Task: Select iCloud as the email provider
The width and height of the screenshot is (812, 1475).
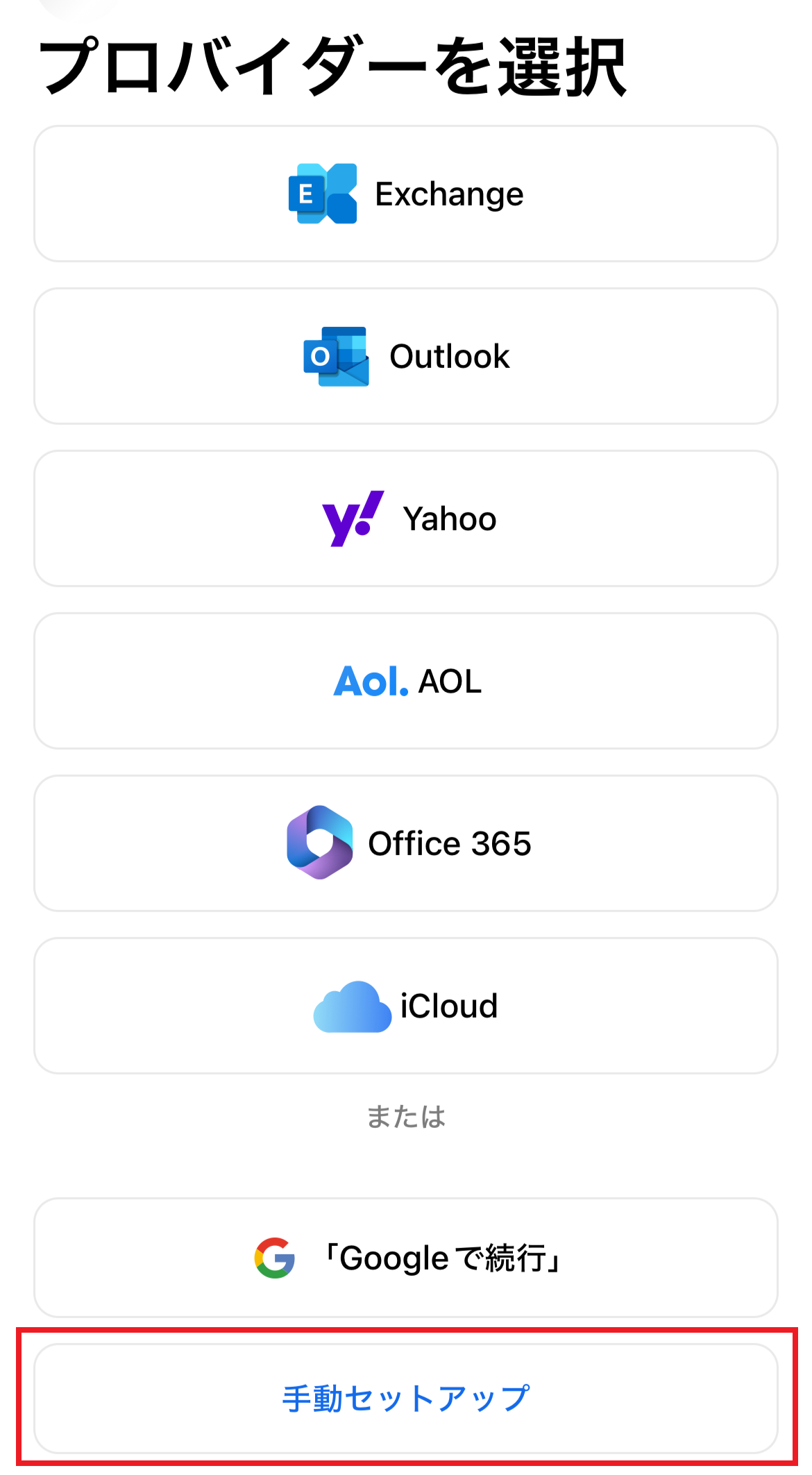Action: [406, 1006]
